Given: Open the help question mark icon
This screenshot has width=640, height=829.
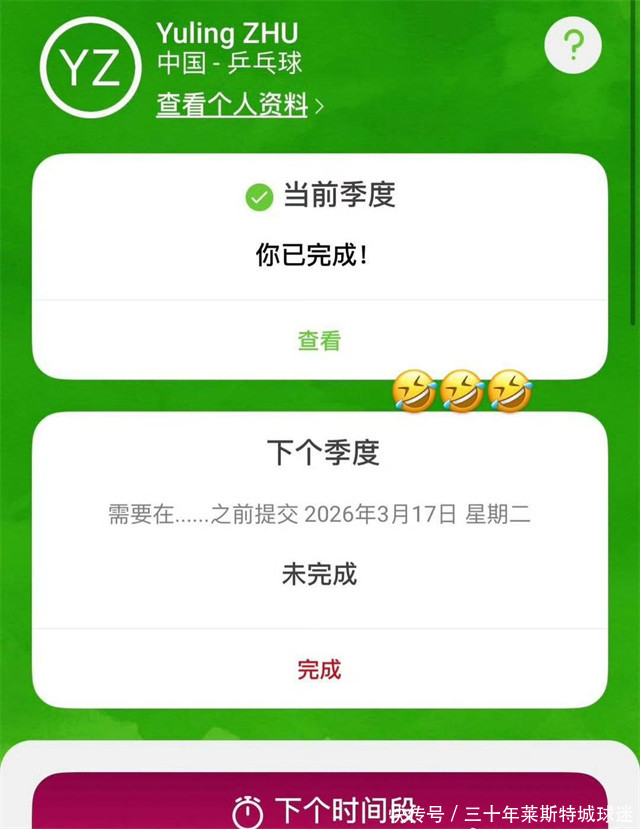Looking at the screenshot, I should coord(573,46).
